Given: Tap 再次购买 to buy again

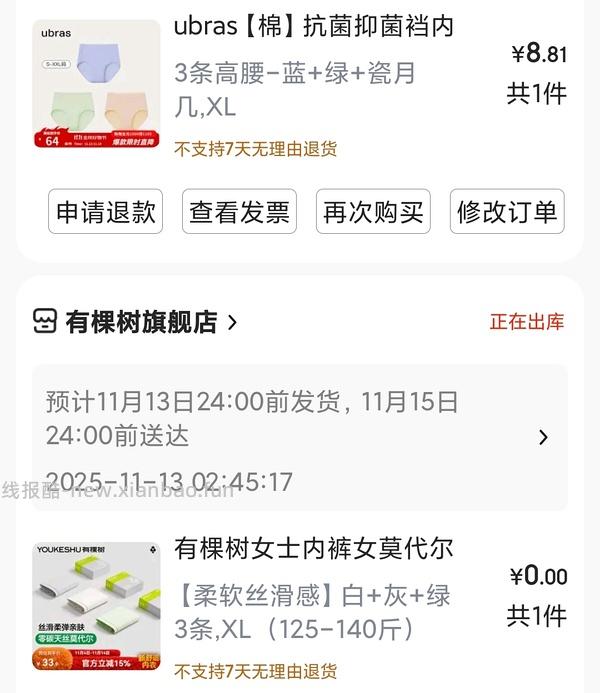Looking at the screenshot, I should (373, 212).
